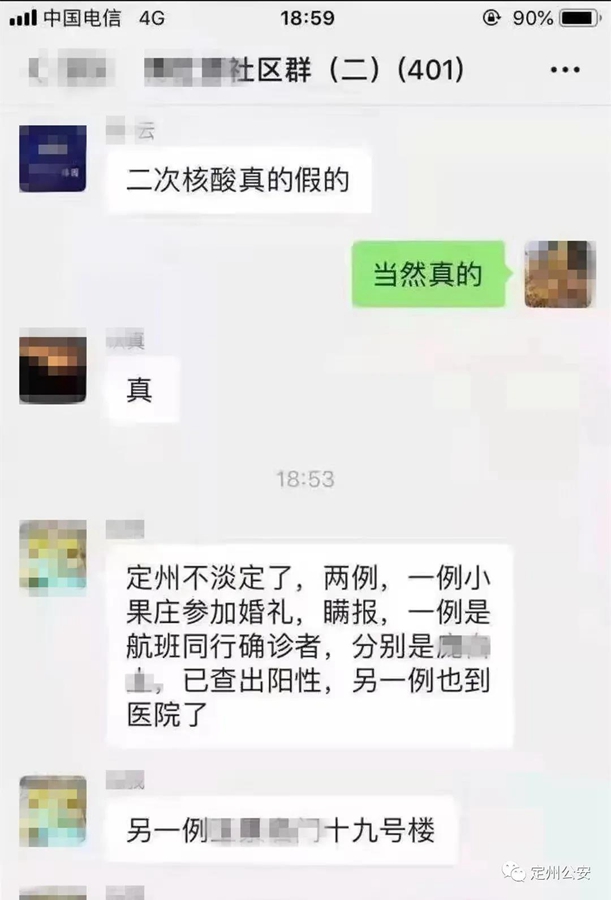
Task: Open the group chat overflow menu
Action: coord(565,70)
